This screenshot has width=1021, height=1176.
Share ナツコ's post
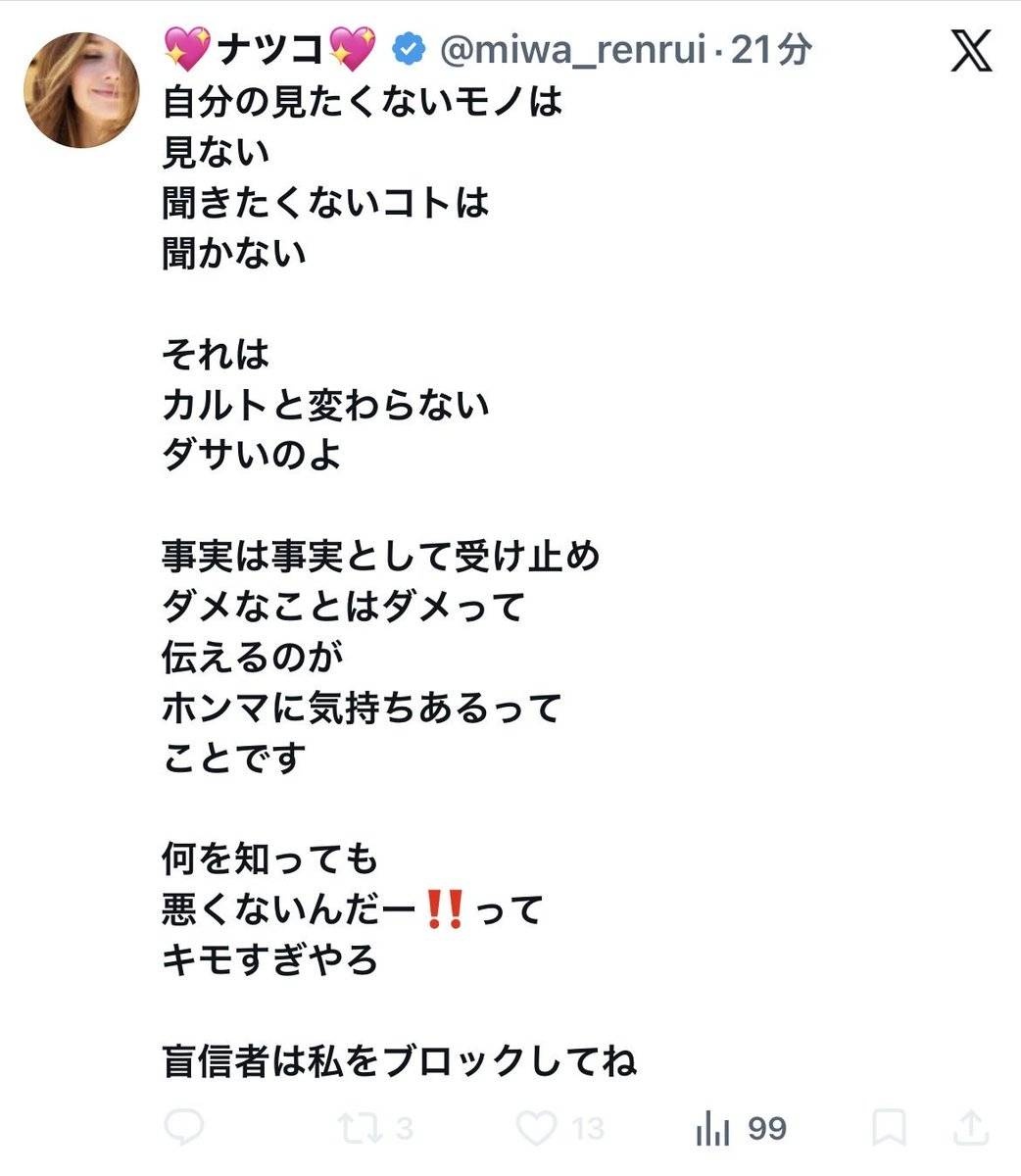point(969,1128)
